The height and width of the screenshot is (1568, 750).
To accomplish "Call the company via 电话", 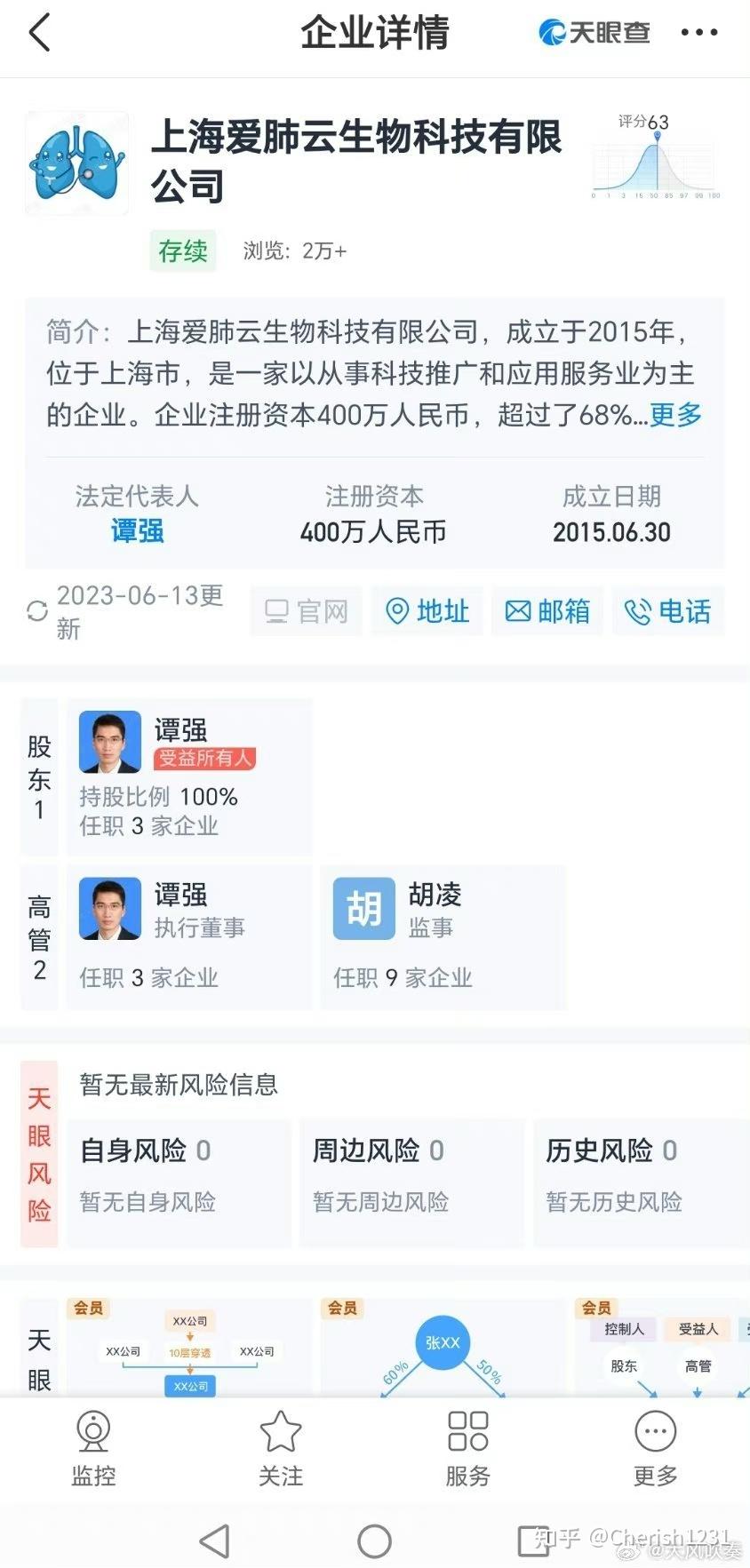I will tap(668, 611).
